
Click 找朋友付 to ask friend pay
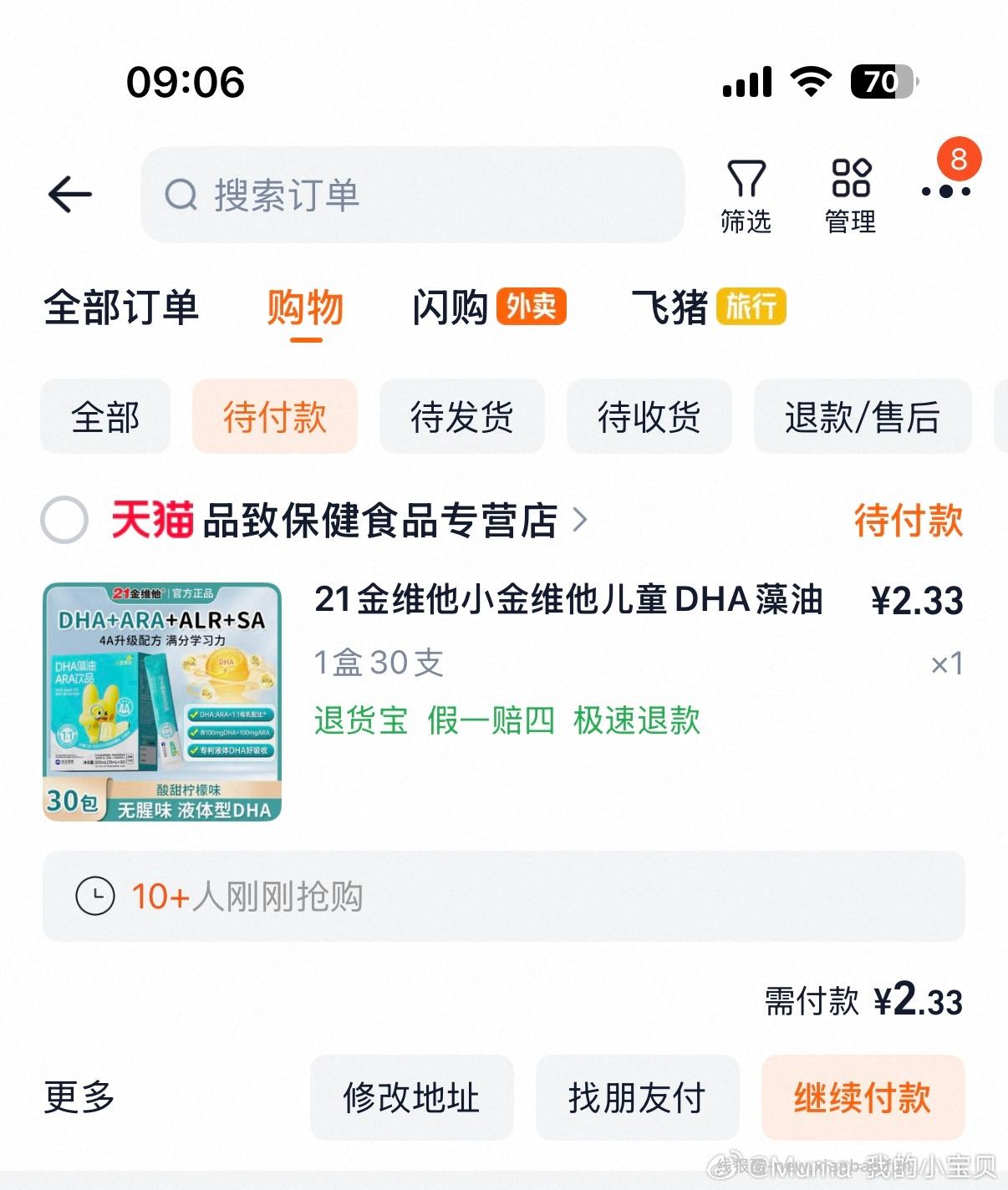tap(639, 1099)
